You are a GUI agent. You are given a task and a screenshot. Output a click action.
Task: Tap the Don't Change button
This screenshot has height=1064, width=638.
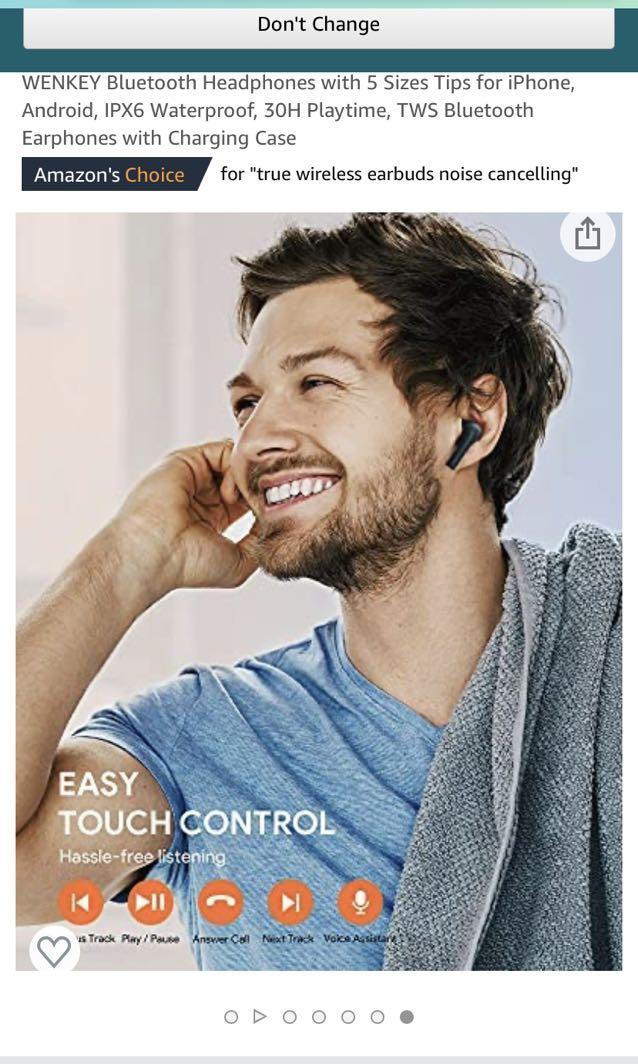tap(318, 25)
